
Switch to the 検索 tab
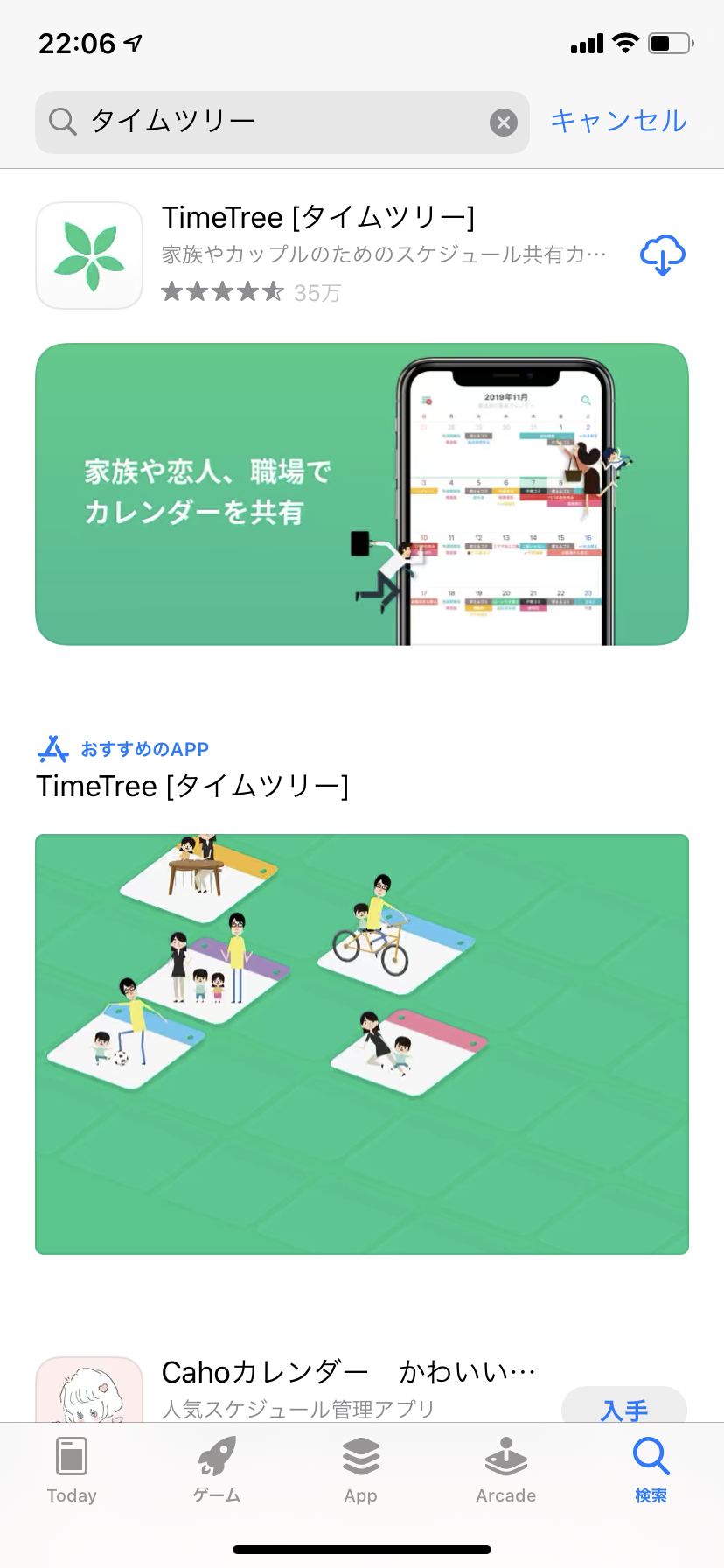(651, 1470)
